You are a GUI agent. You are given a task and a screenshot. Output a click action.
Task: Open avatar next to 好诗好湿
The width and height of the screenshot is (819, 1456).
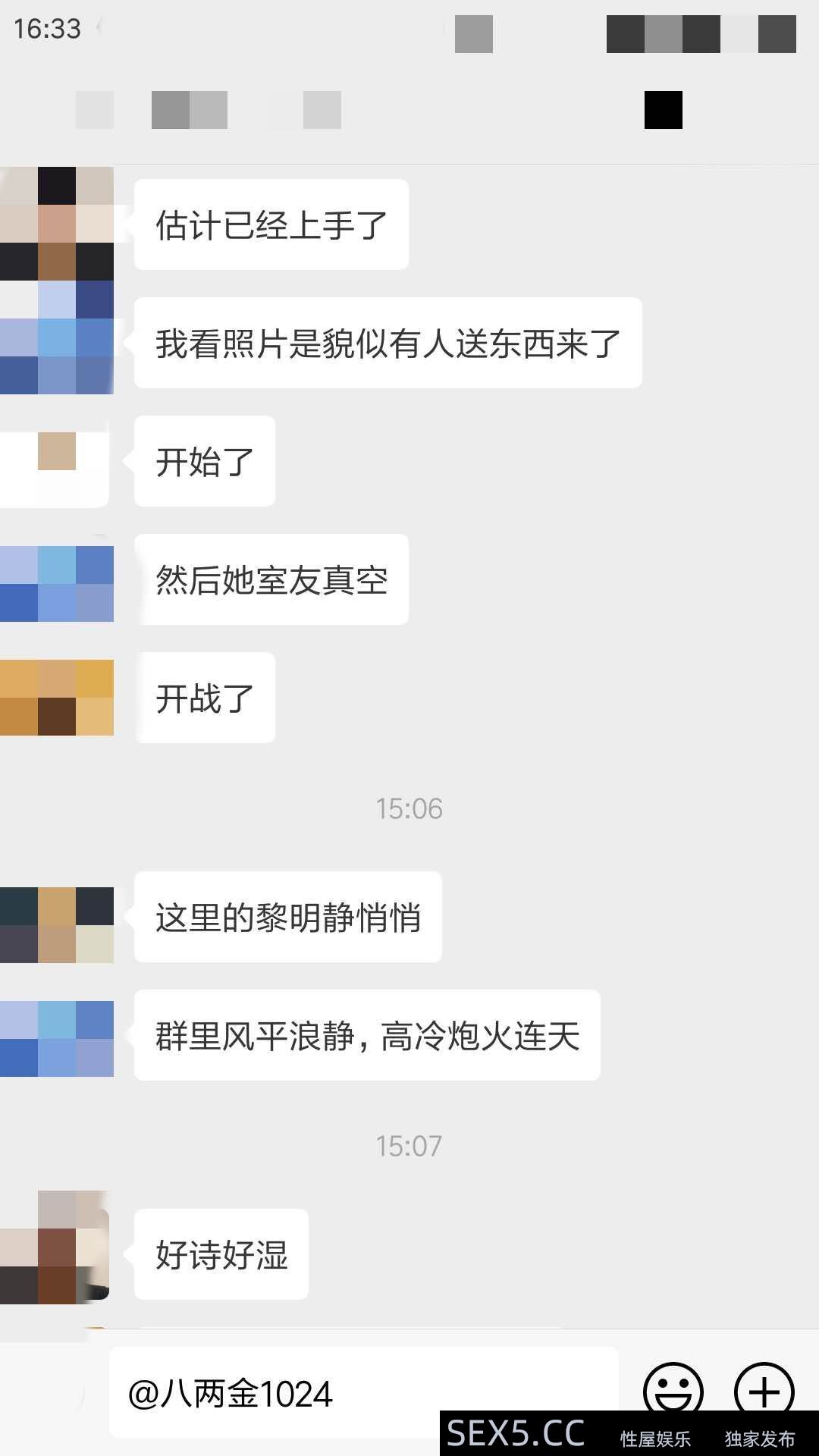pyautogui.click(x=57, y=1247)
